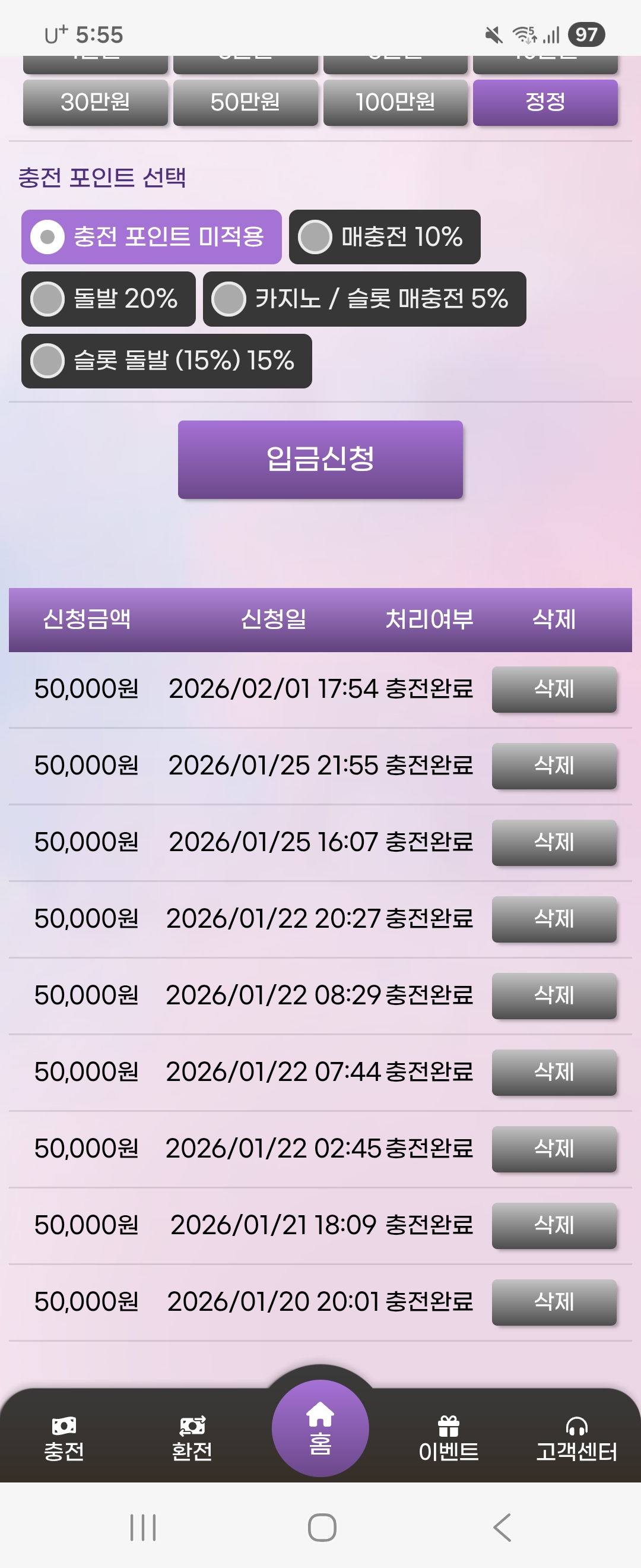Select the 30만원 amount button

[x=96, y=102]
